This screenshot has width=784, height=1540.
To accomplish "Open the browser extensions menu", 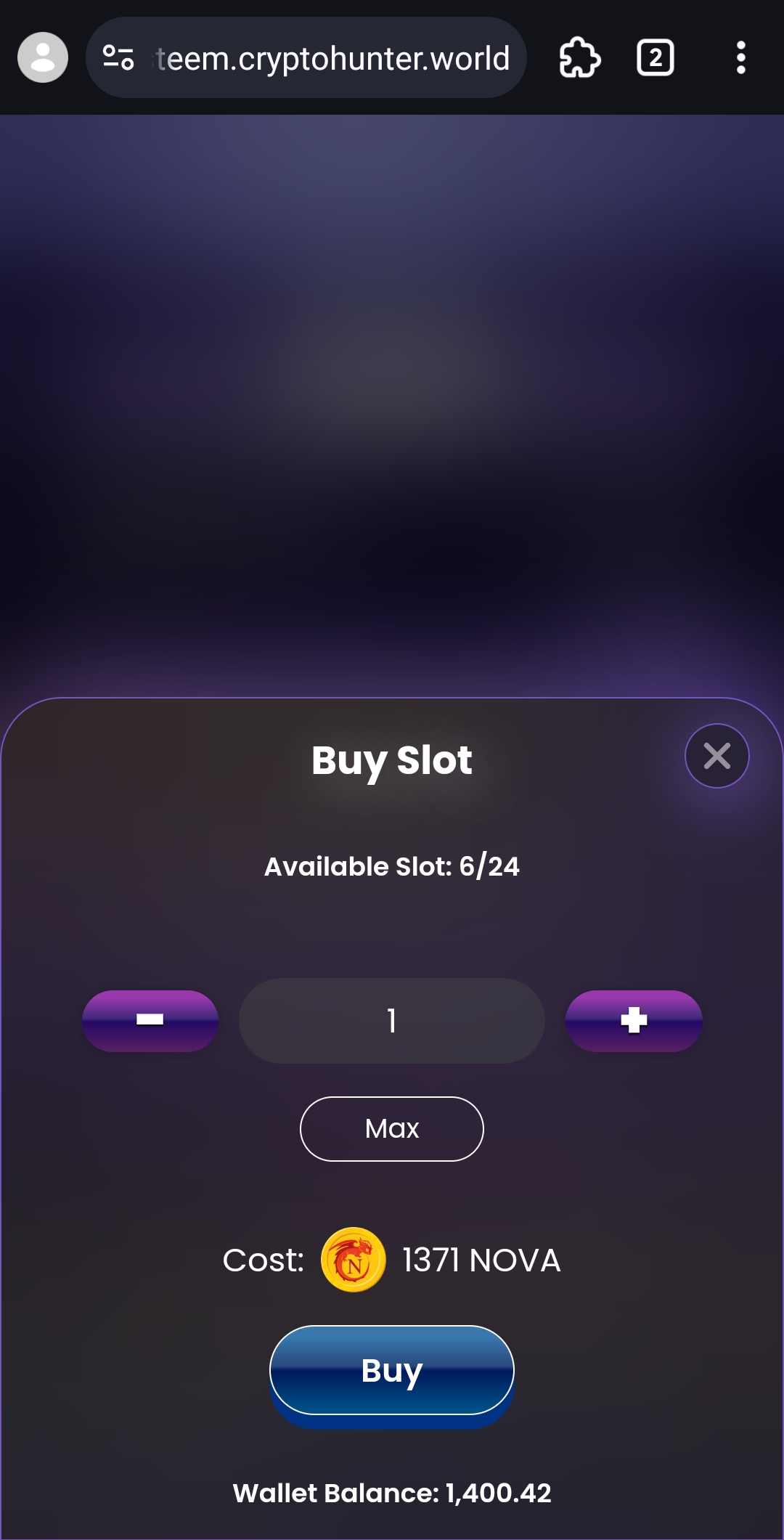I will coord(579,57).
